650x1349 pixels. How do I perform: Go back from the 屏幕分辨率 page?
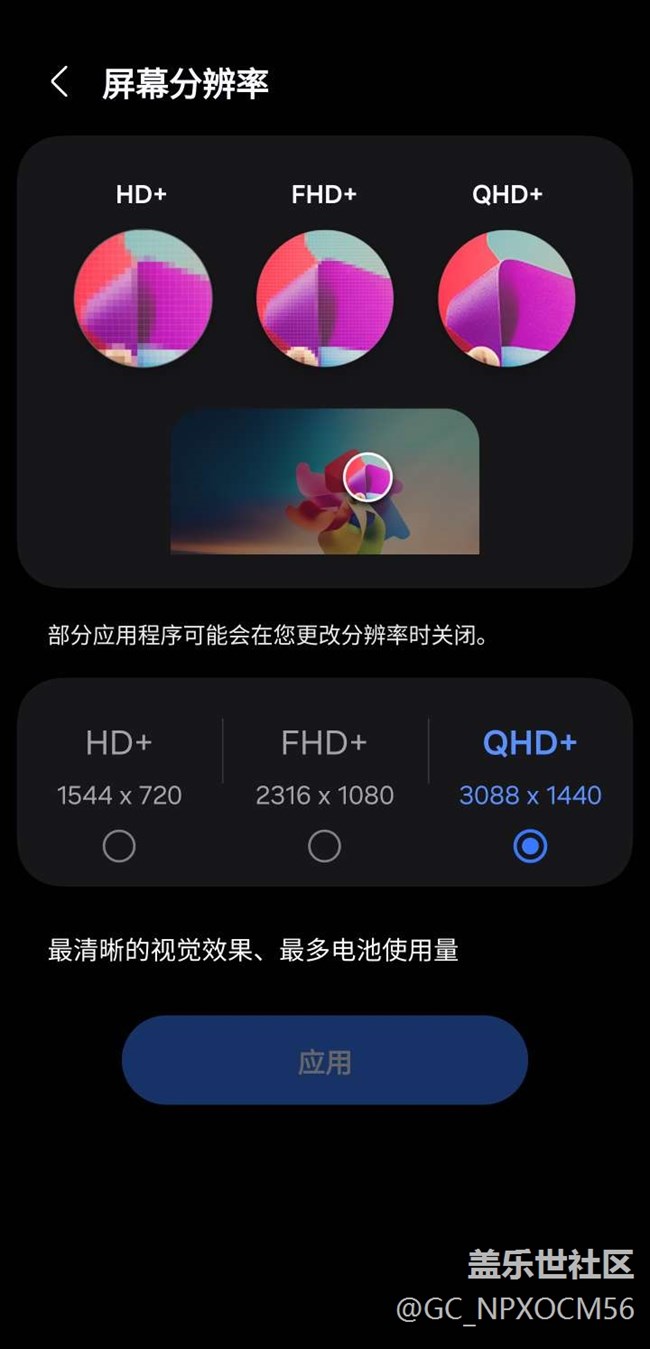tap(59, 83)
